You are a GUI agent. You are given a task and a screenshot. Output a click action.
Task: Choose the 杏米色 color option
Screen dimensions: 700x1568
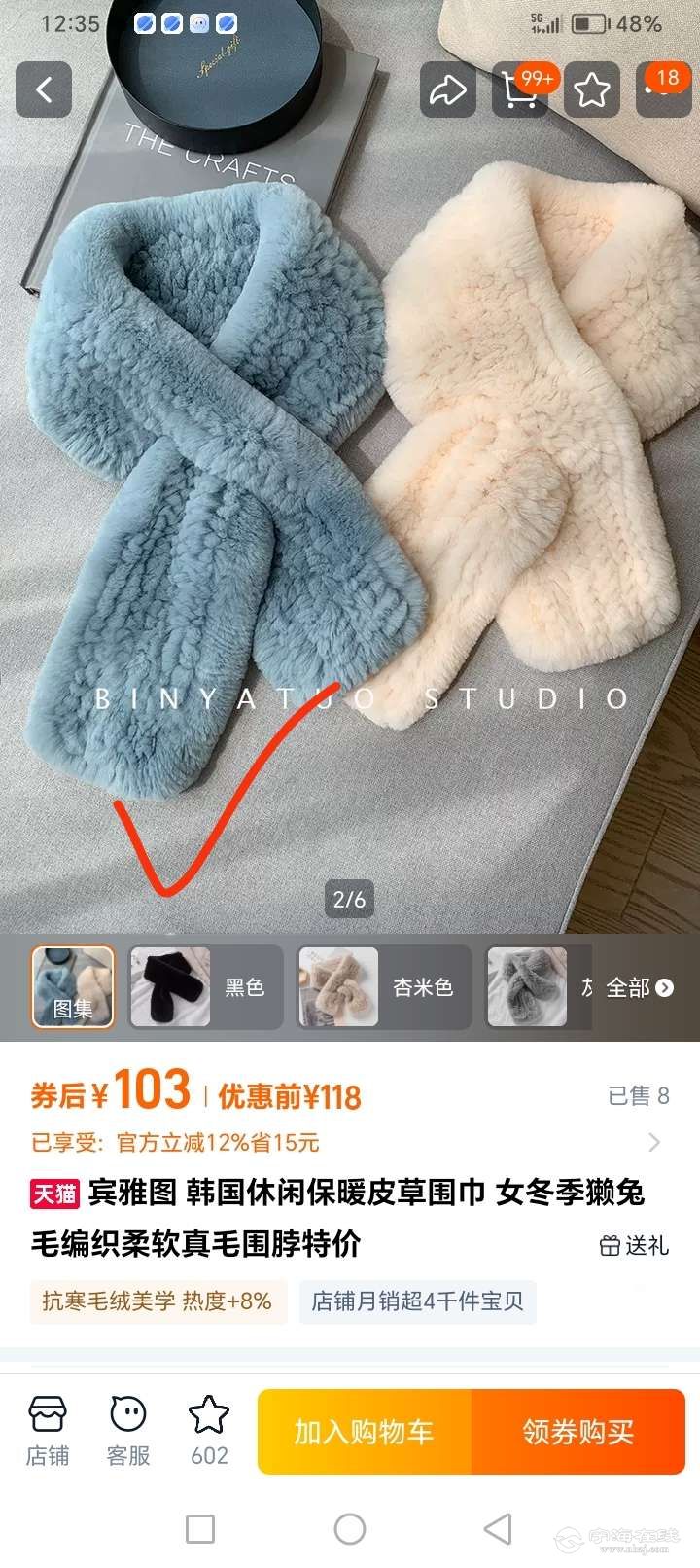click(x=383, y=987)
